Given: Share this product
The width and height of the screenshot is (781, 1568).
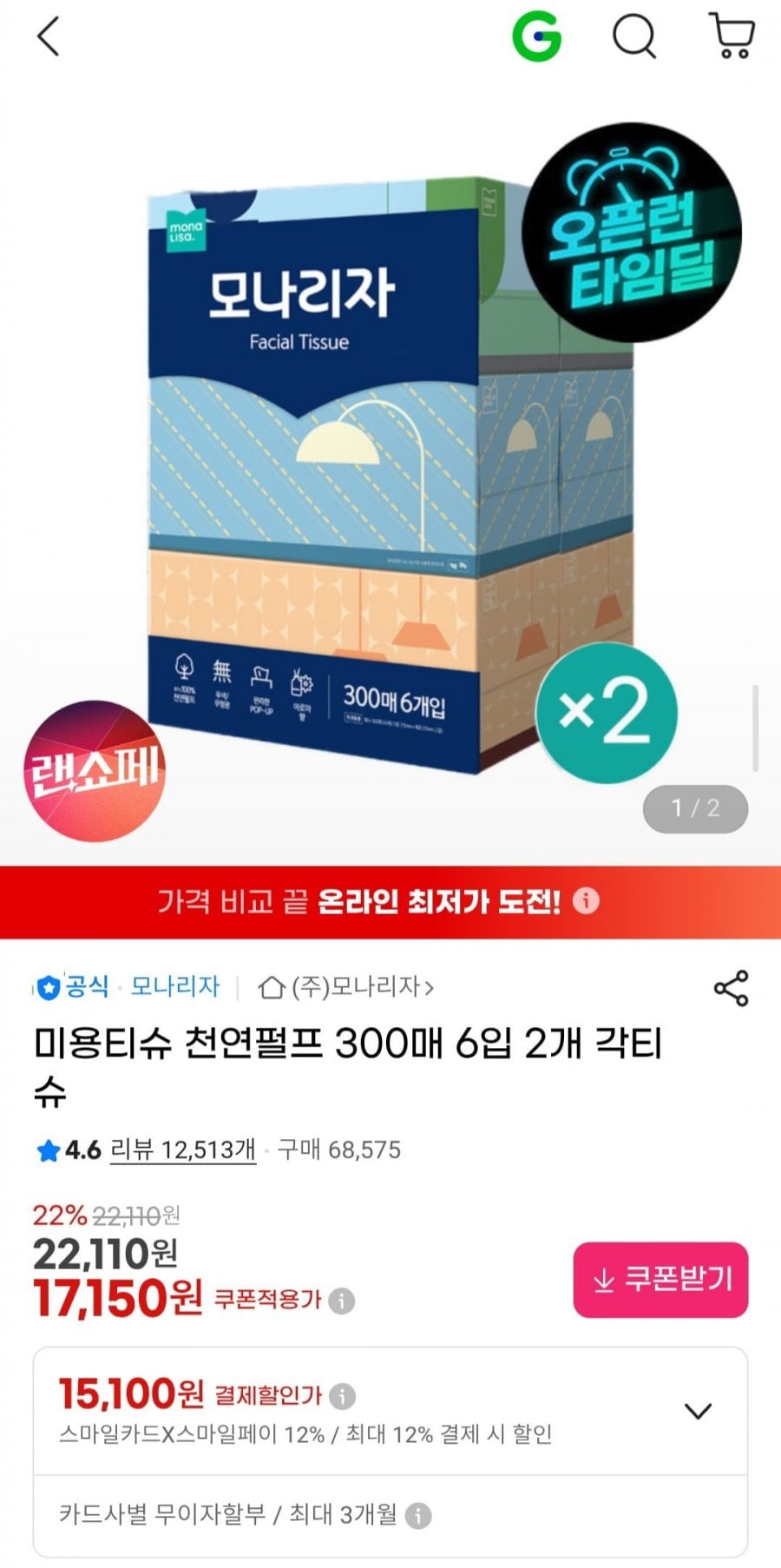Looking at the screenshot, I should coord(731,988).
